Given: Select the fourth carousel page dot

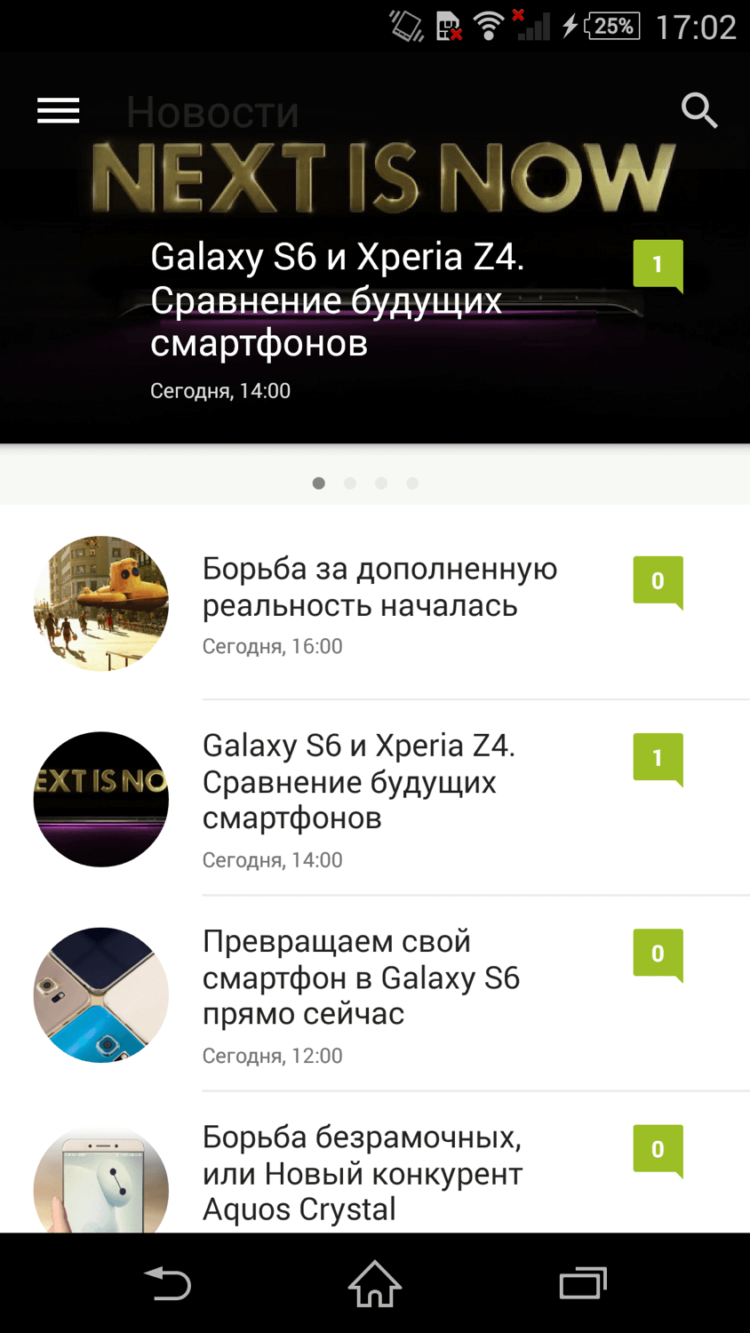Looking at the screenshot, I should click(412, 483).
